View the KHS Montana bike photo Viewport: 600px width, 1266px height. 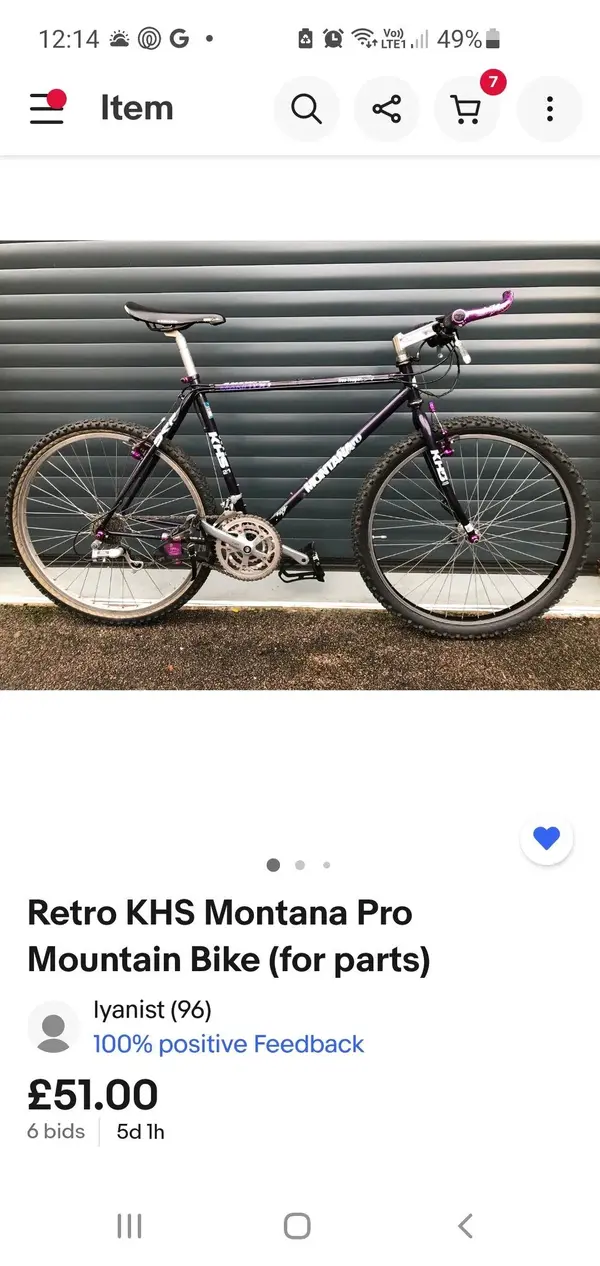[x=300, y=464]
